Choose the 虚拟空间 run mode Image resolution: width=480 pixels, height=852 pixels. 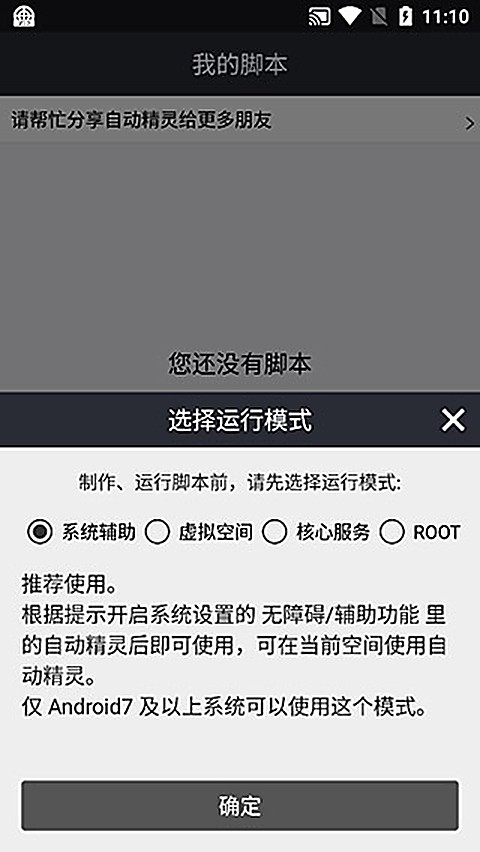pos(199,532)
